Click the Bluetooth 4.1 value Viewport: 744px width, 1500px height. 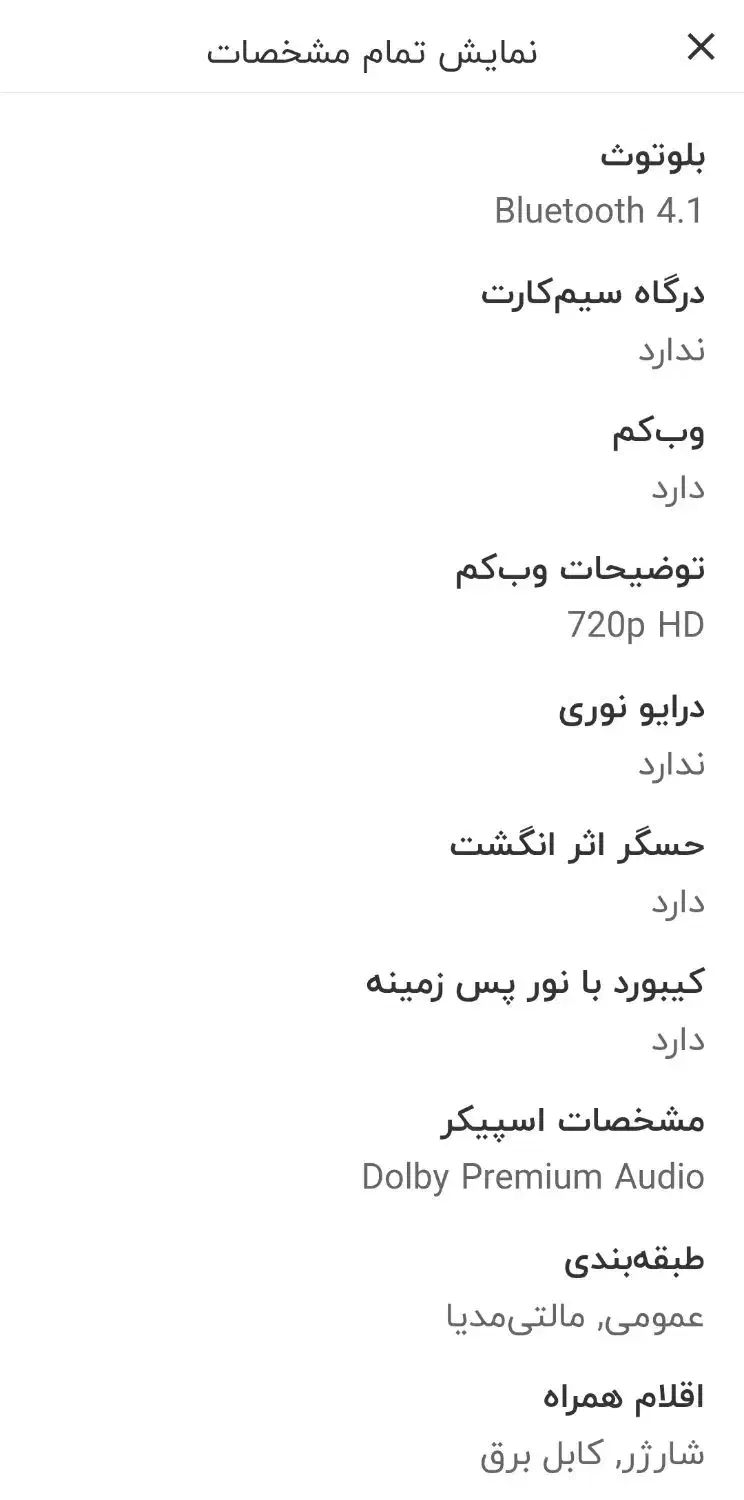[x=600, y=211]
